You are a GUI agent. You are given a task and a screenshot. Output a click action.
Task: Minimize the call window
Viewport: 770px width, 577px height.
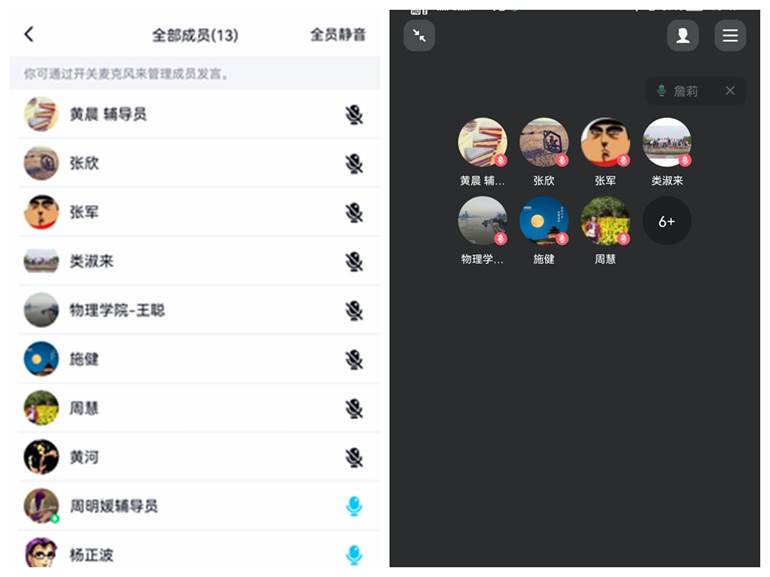(x=419, y=35)
